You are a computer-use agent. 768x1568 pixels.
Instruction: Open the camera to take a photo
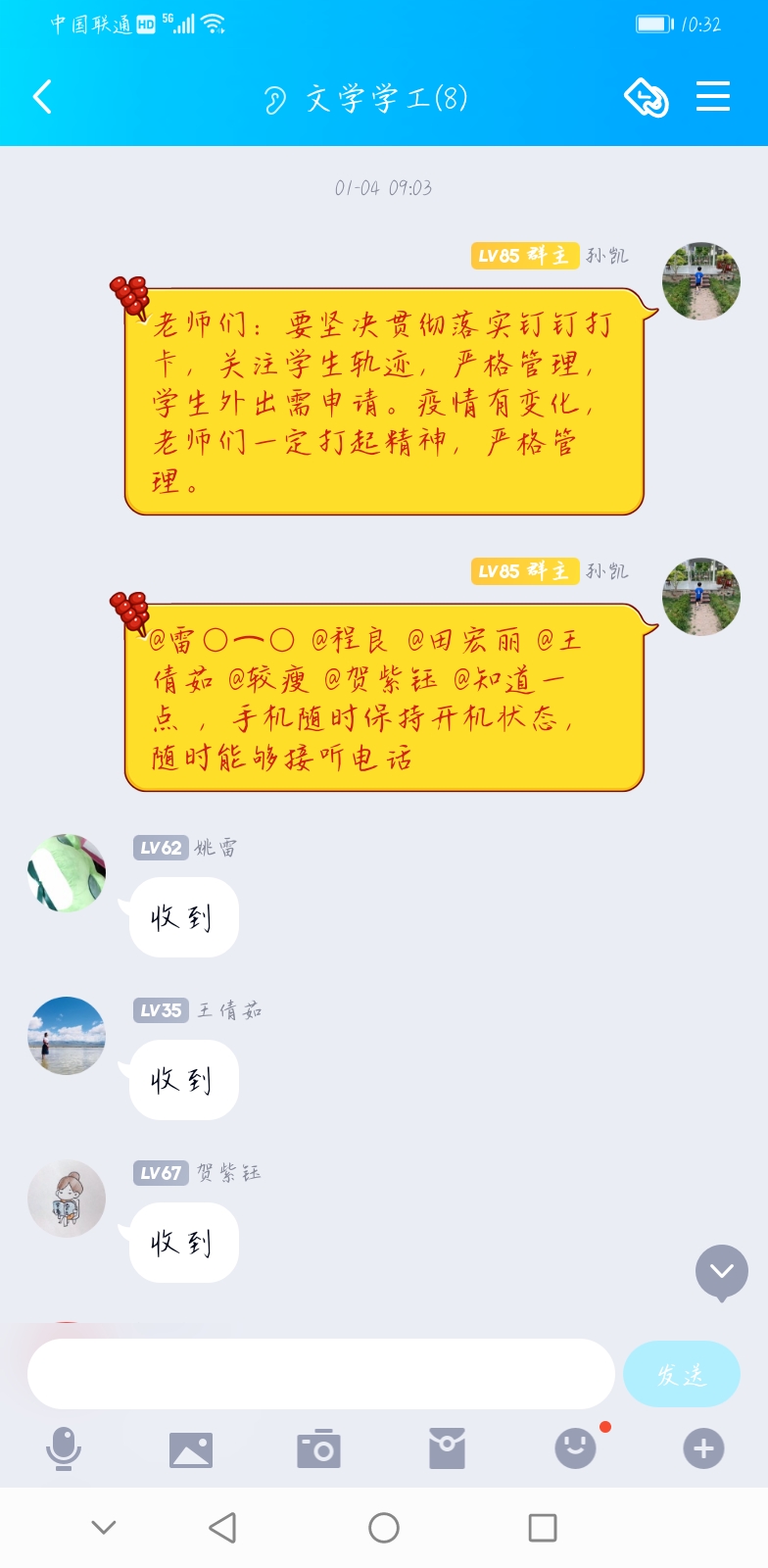[x=318, y=1448]
